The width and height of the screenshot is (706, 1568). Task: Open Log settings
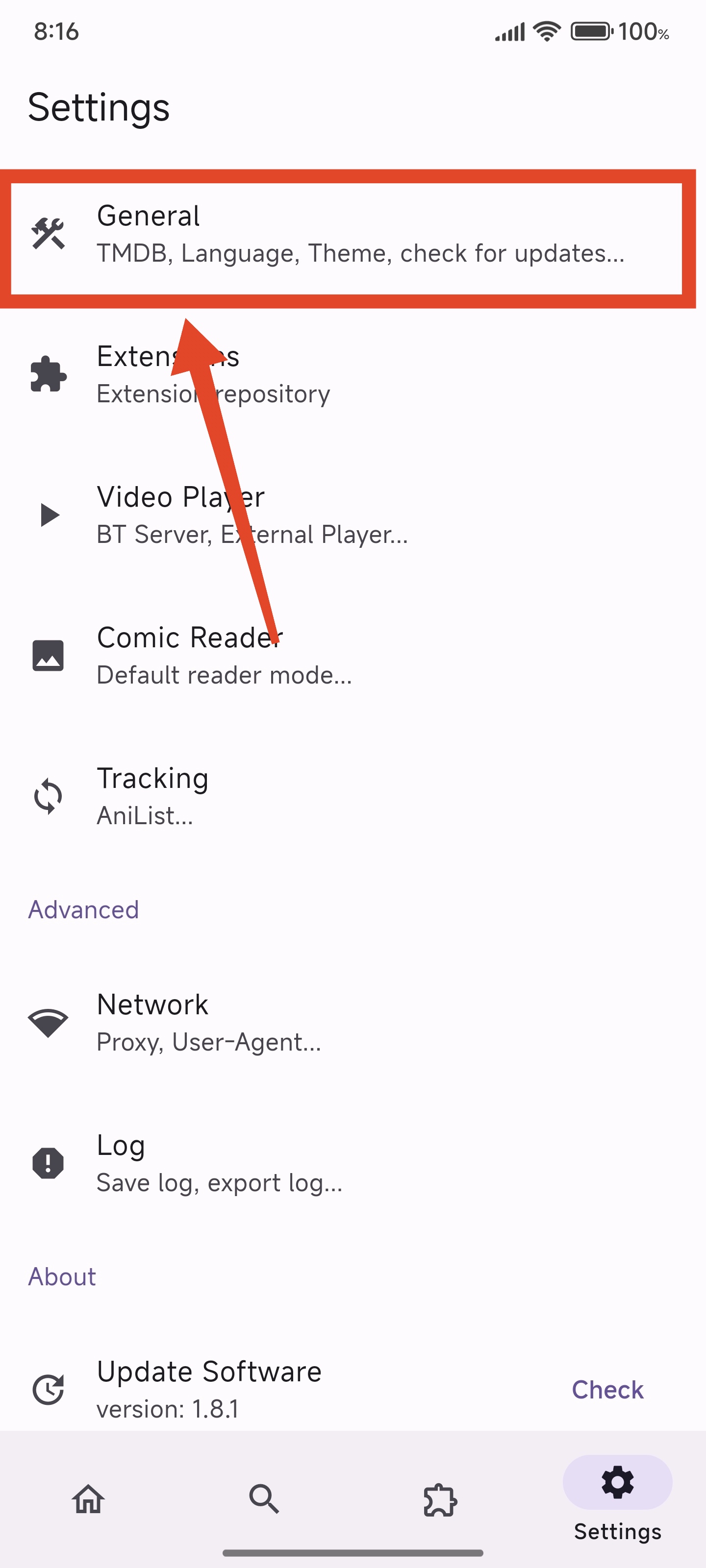pos(353,1164)
